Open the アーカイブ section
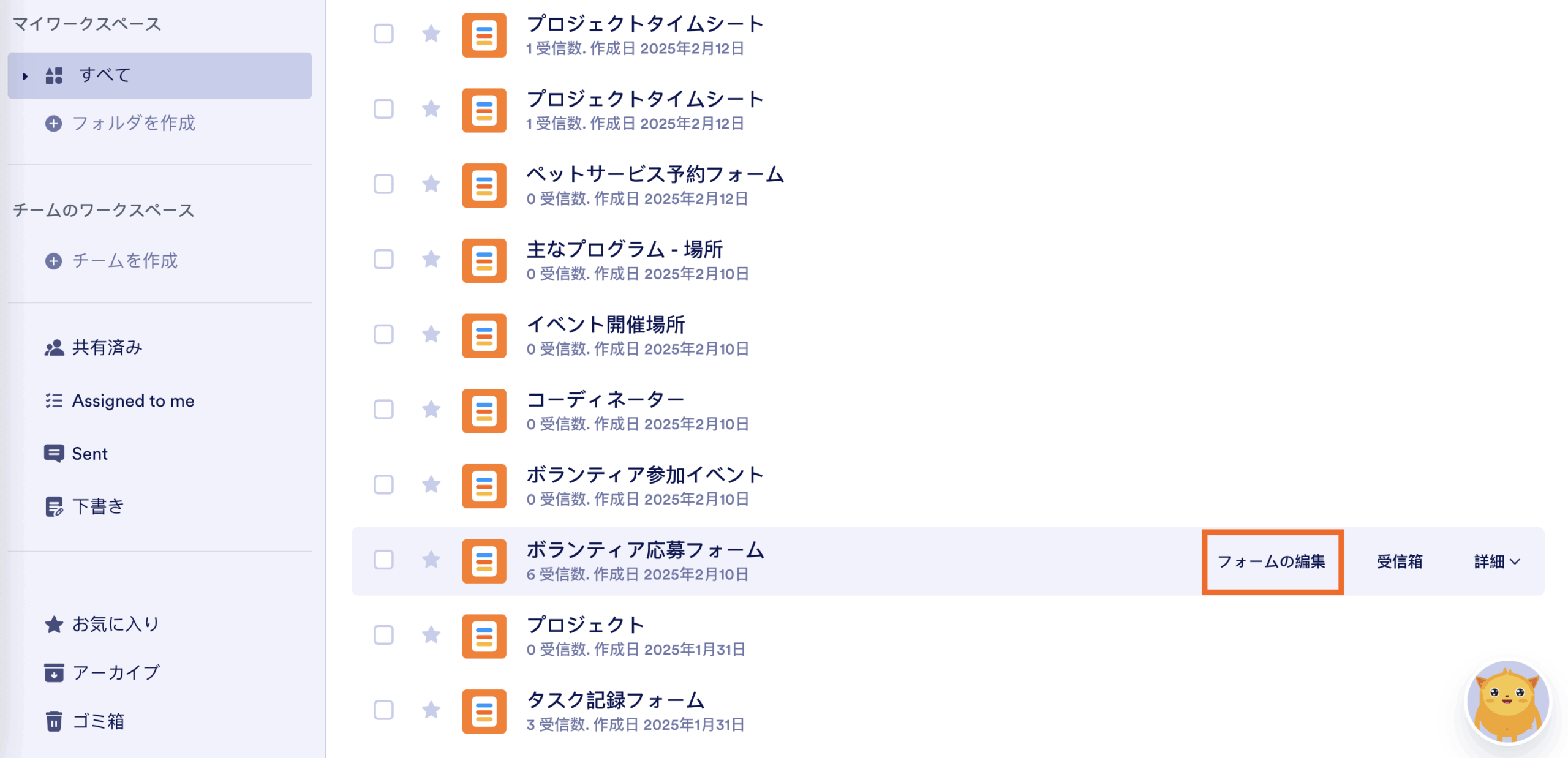The height and width of the screenshot is (758, 1568). pos(115,672)
